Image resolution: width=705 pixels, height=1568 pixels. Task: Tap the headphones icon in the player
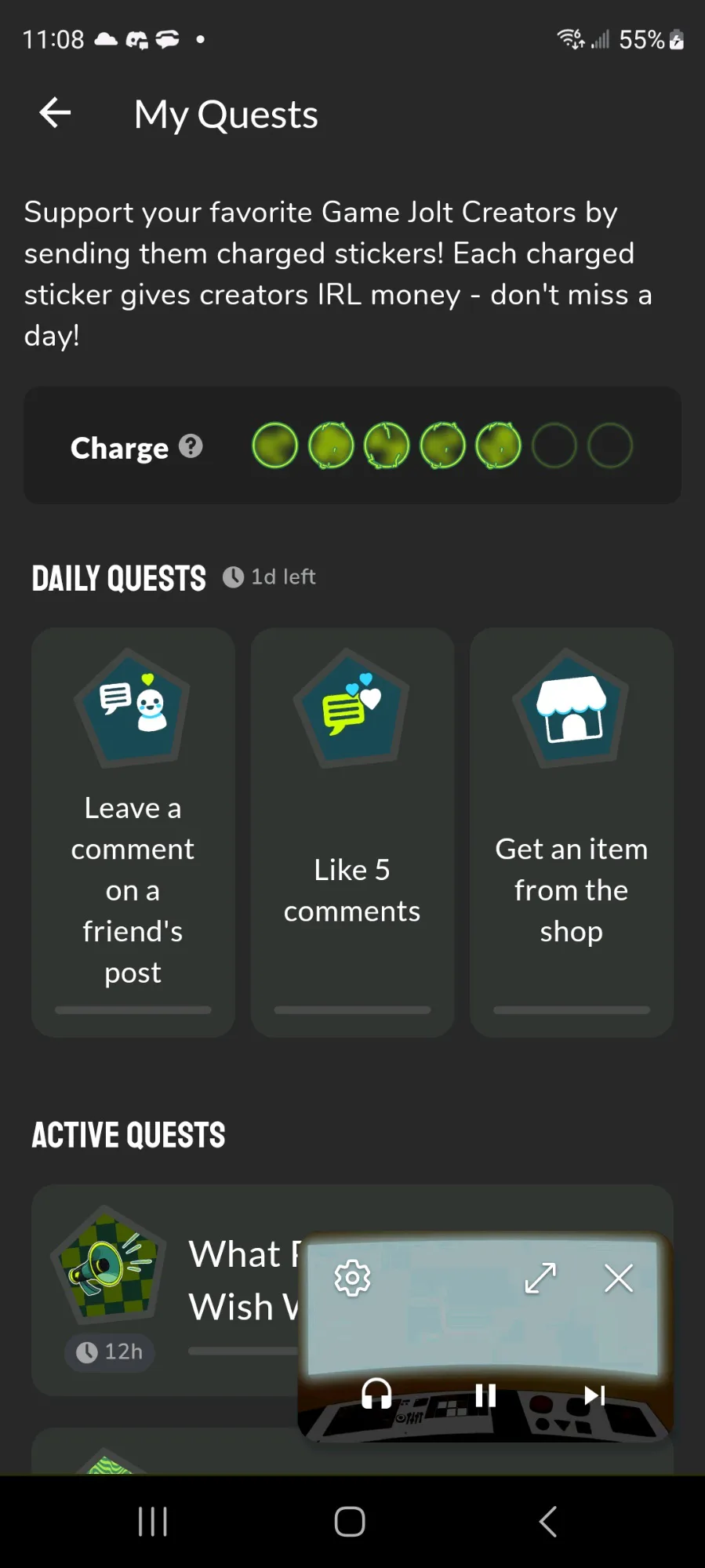coord(376,1395)
